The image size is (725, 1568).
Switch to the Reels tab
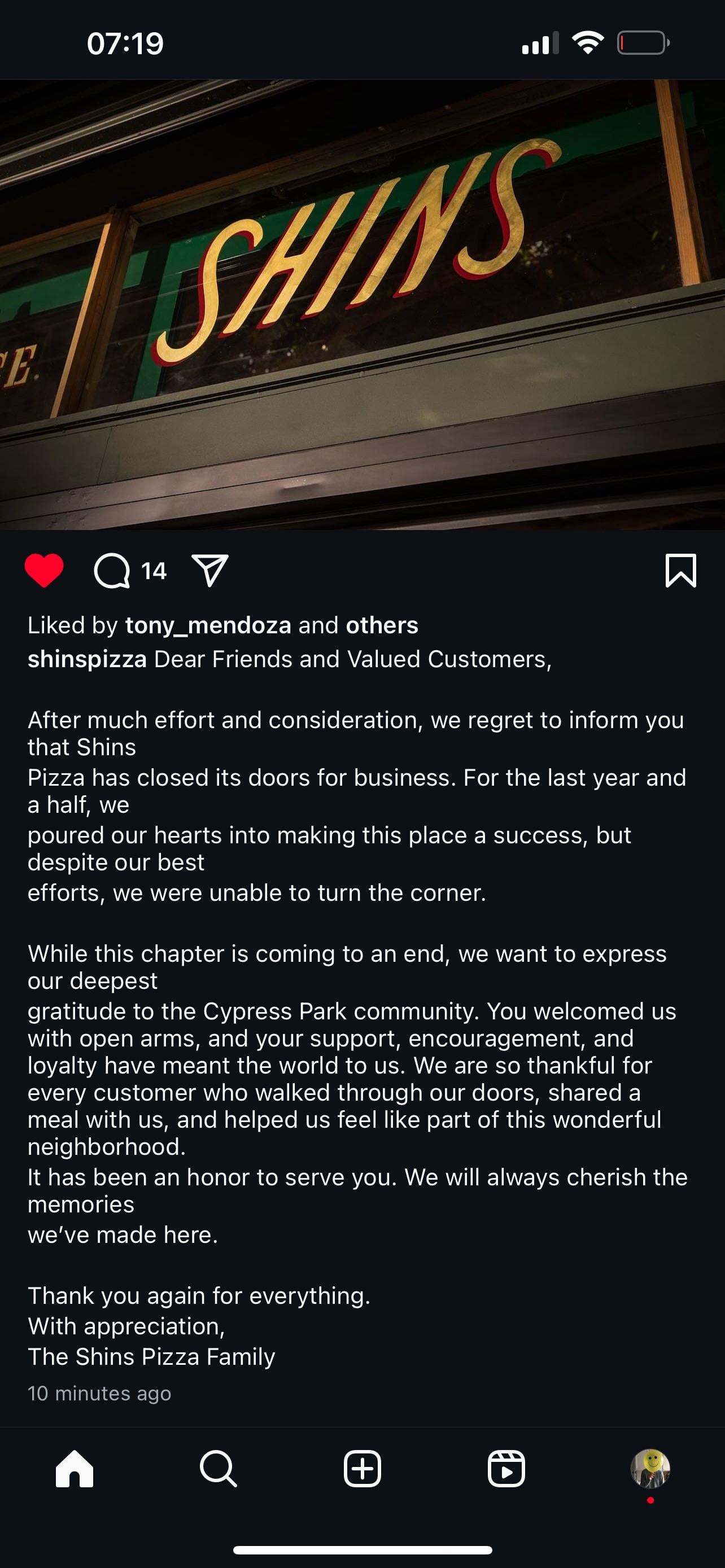(506, 1469)
